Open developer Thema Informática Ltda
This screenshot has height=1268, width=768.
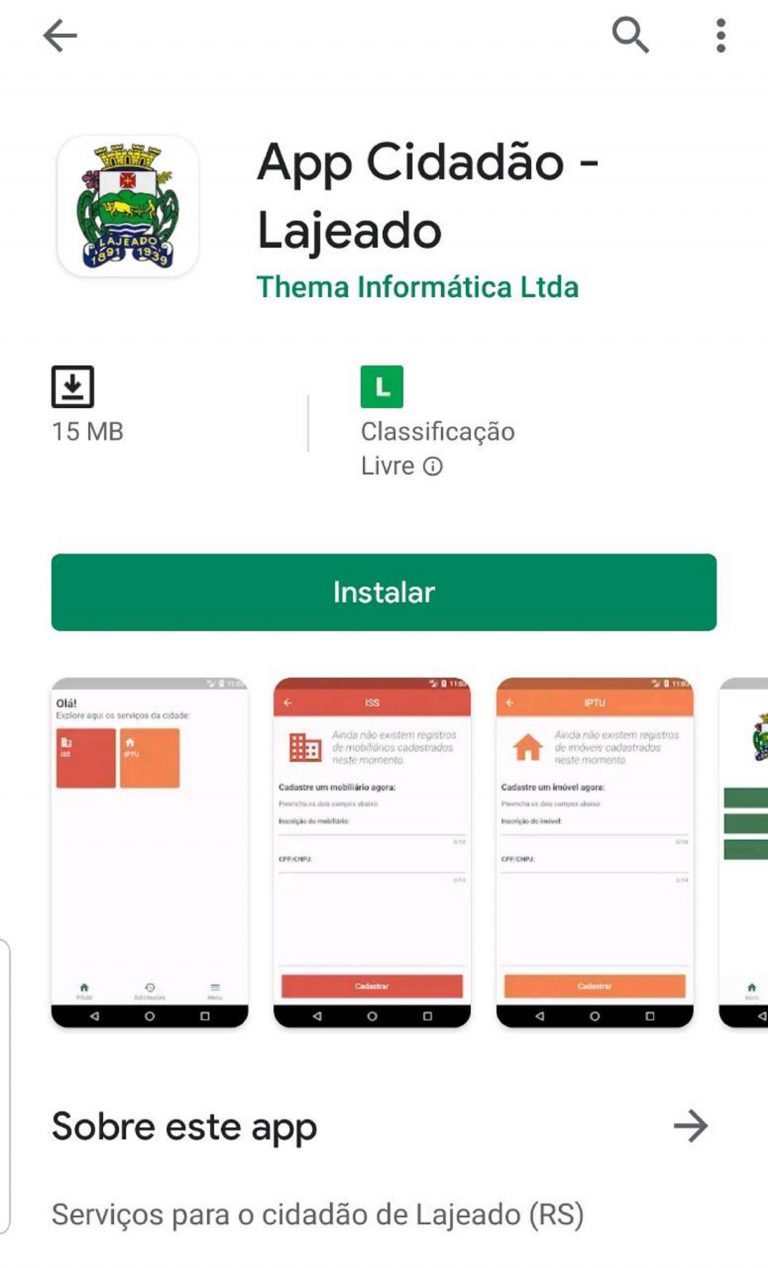tap(417, 287)
